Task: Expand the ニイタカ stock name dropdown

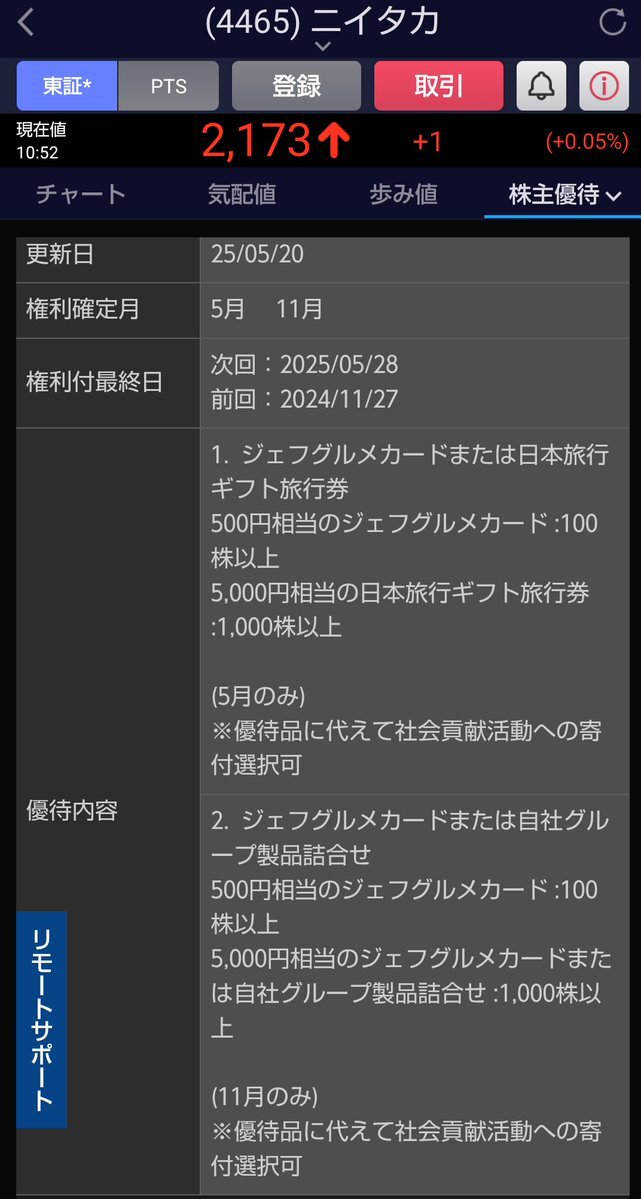Action: [x=323, y=47]
